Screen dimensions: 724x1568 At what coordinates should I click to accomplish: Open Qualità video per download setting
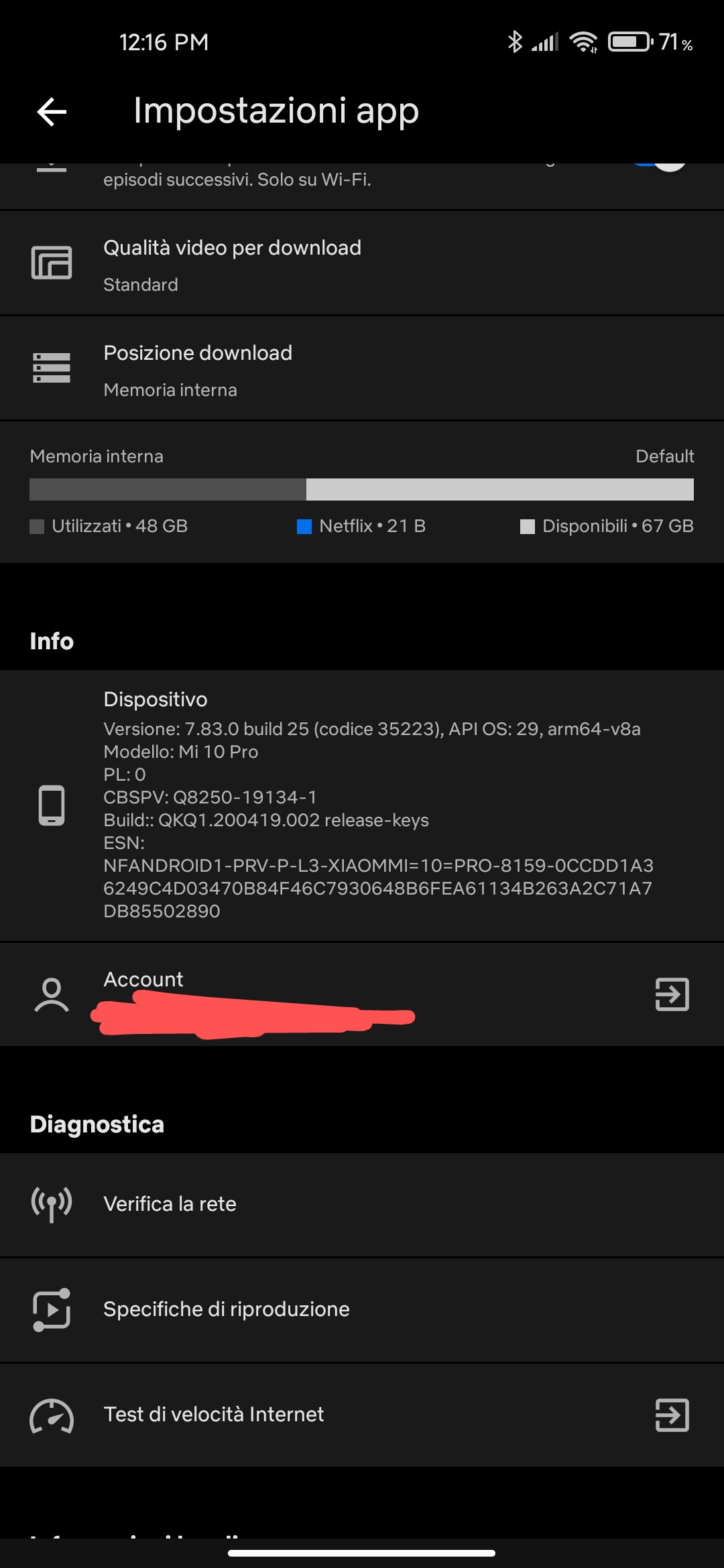point(362,263)
